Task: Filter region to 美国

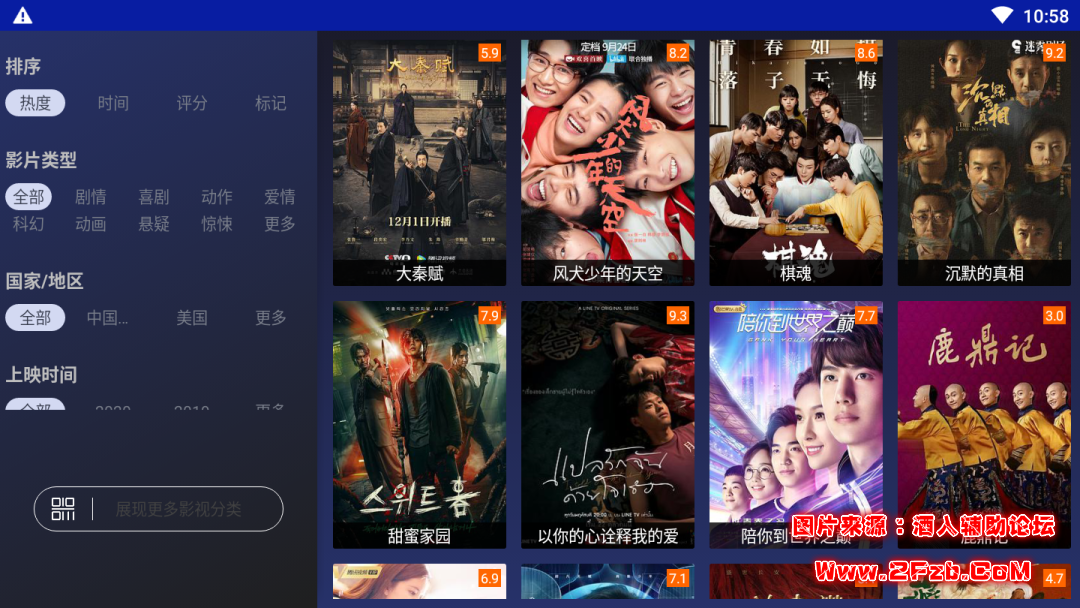Action: pyautogui.click(x=192, y=318)
